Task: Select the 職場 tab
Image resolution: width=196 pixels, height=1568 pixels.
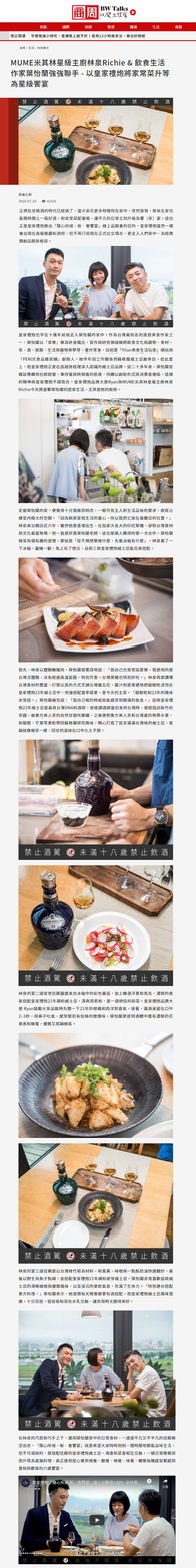Action: [x=133, y=27]
